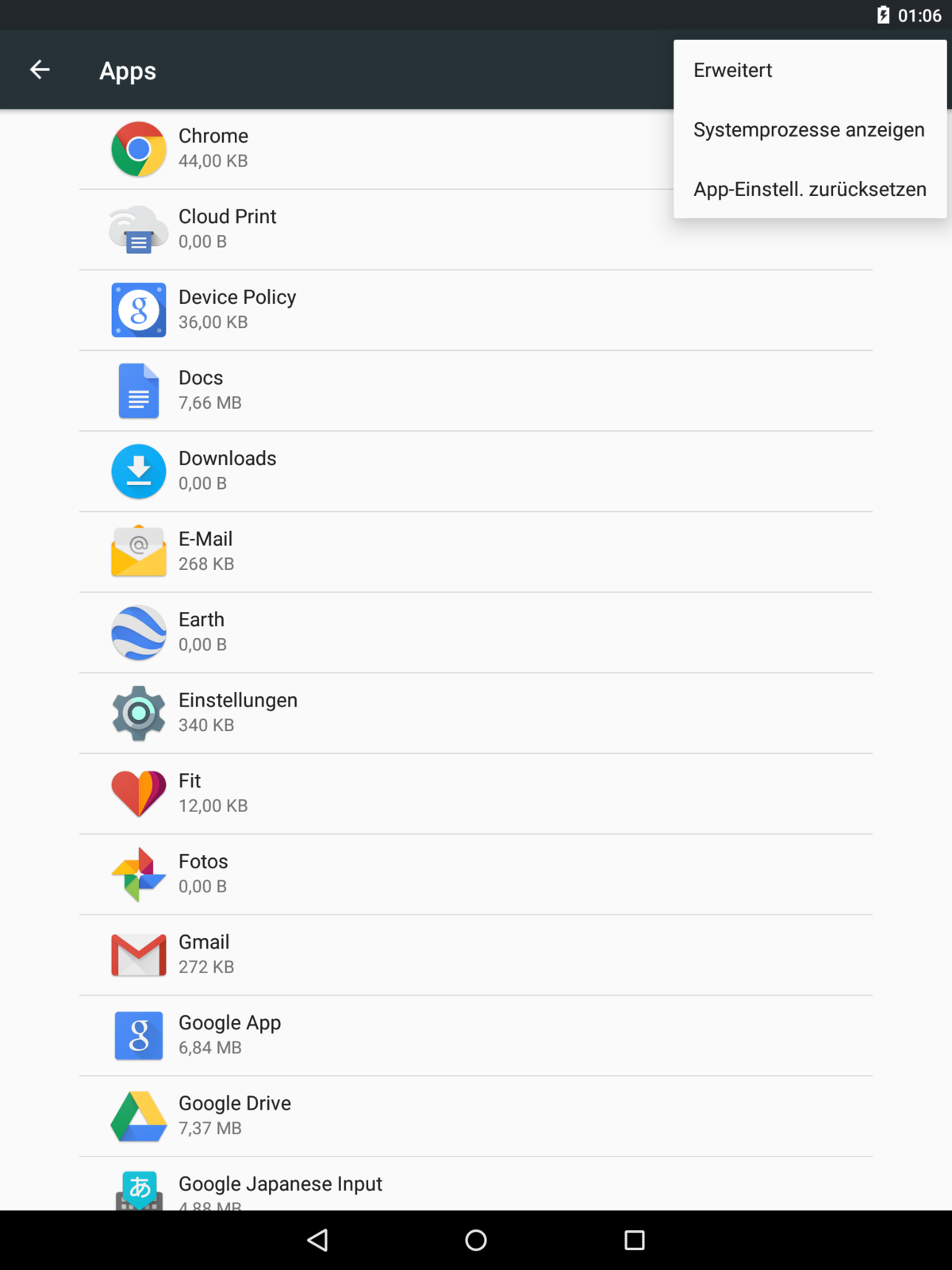The width and height of the screenshot is (952, 1270).
Task: Select App-Einstell. zurücksetzen
Action: coord(809,189)
